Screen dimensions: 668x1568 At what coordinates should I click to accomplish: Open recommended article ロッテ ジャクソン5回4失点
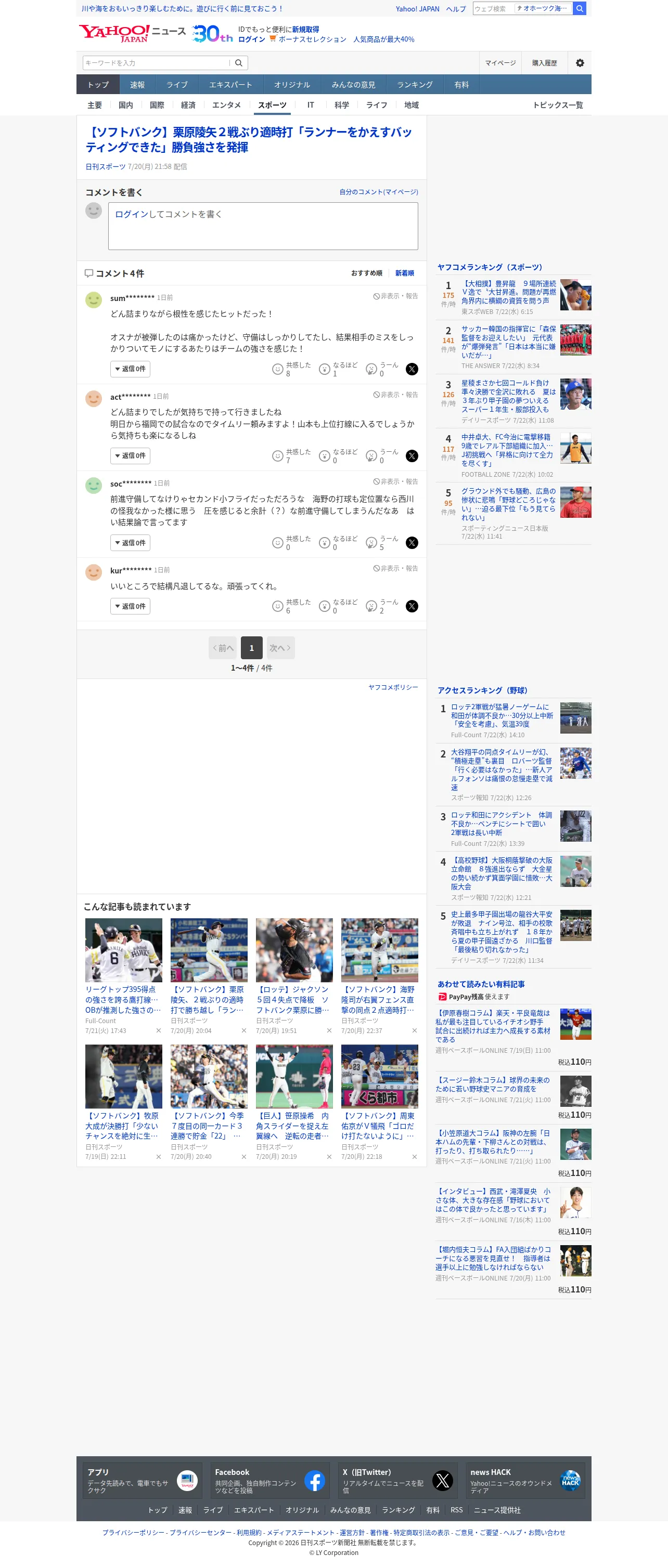tap(293, 999)
